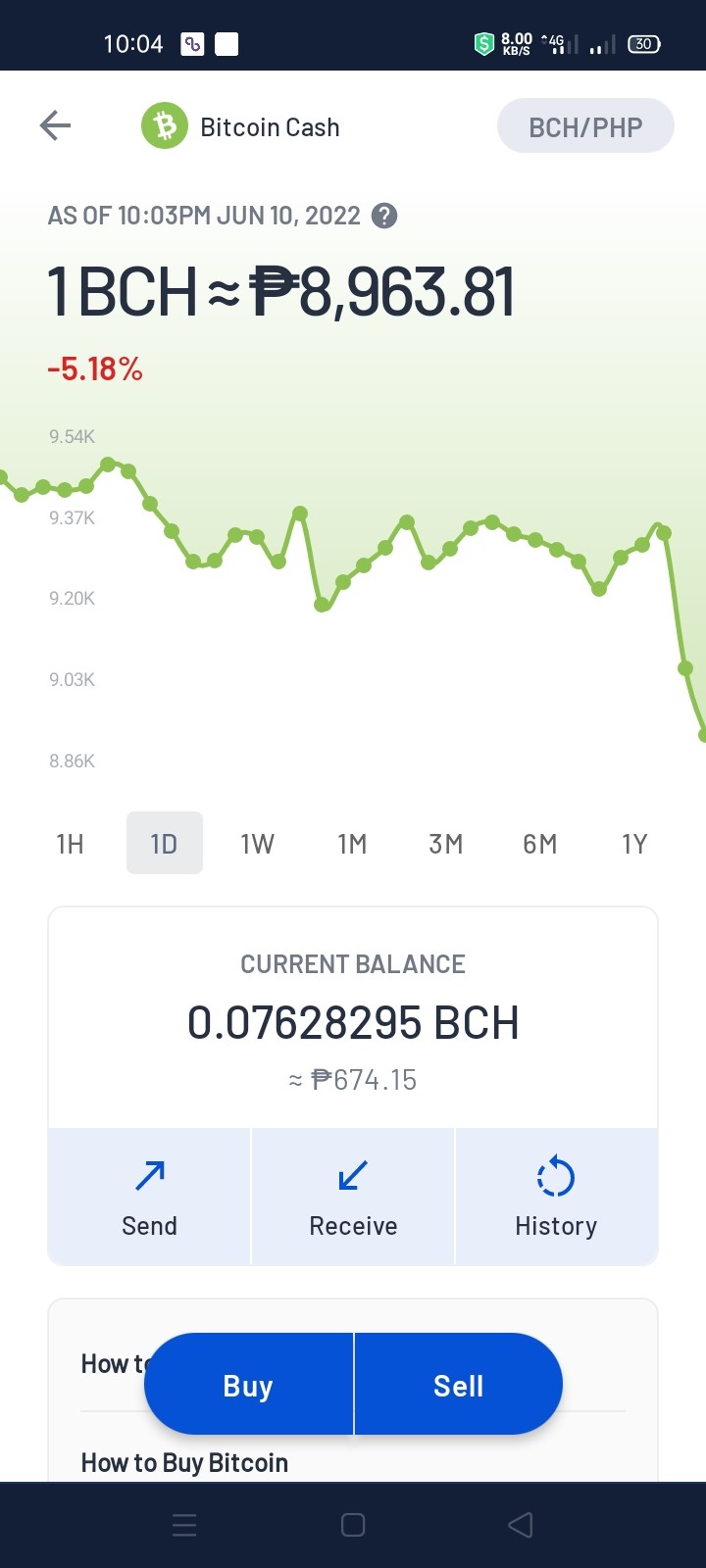The image size is (706, 1568).
Task: Receive Bitcoin Cash
Action: point(353,1197)
